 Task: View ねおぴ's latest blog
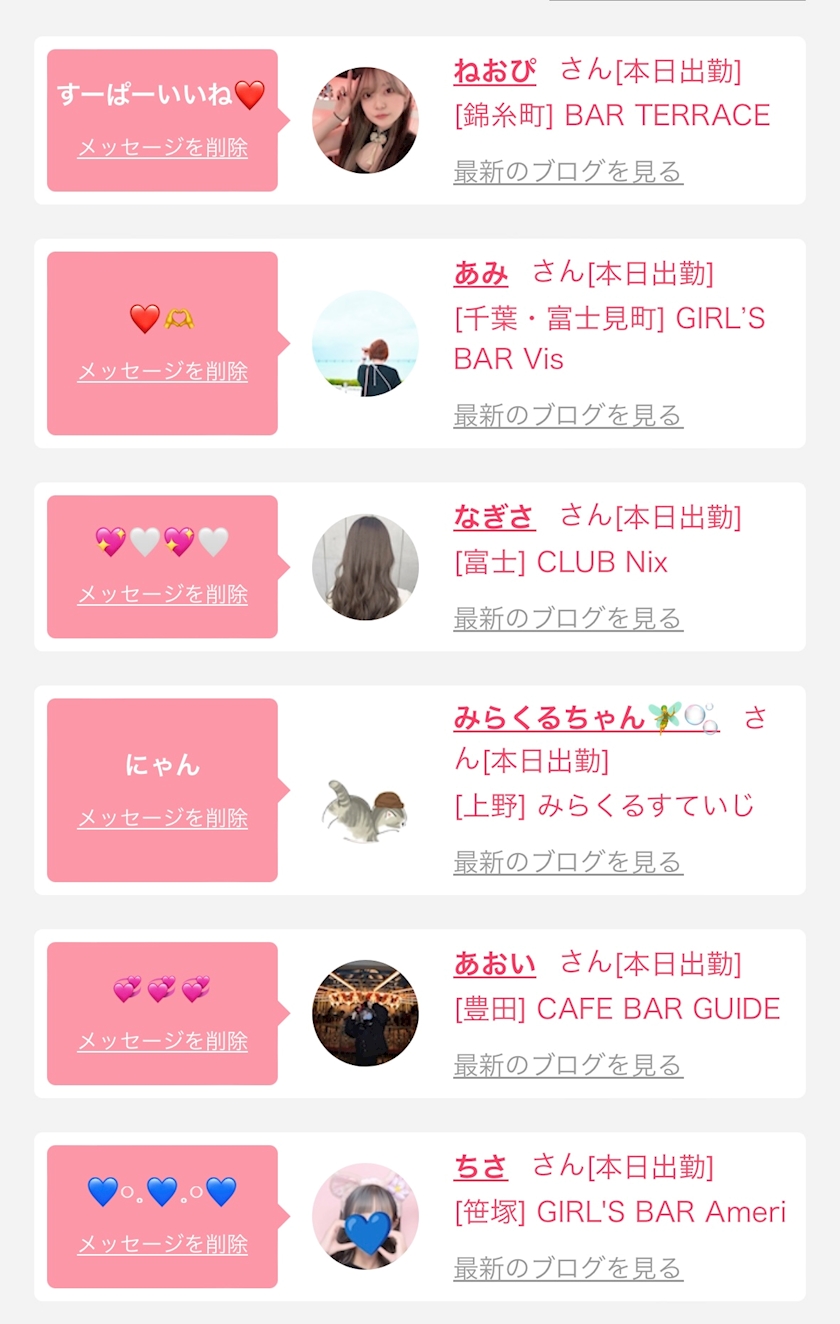click(x=568, y=171)
